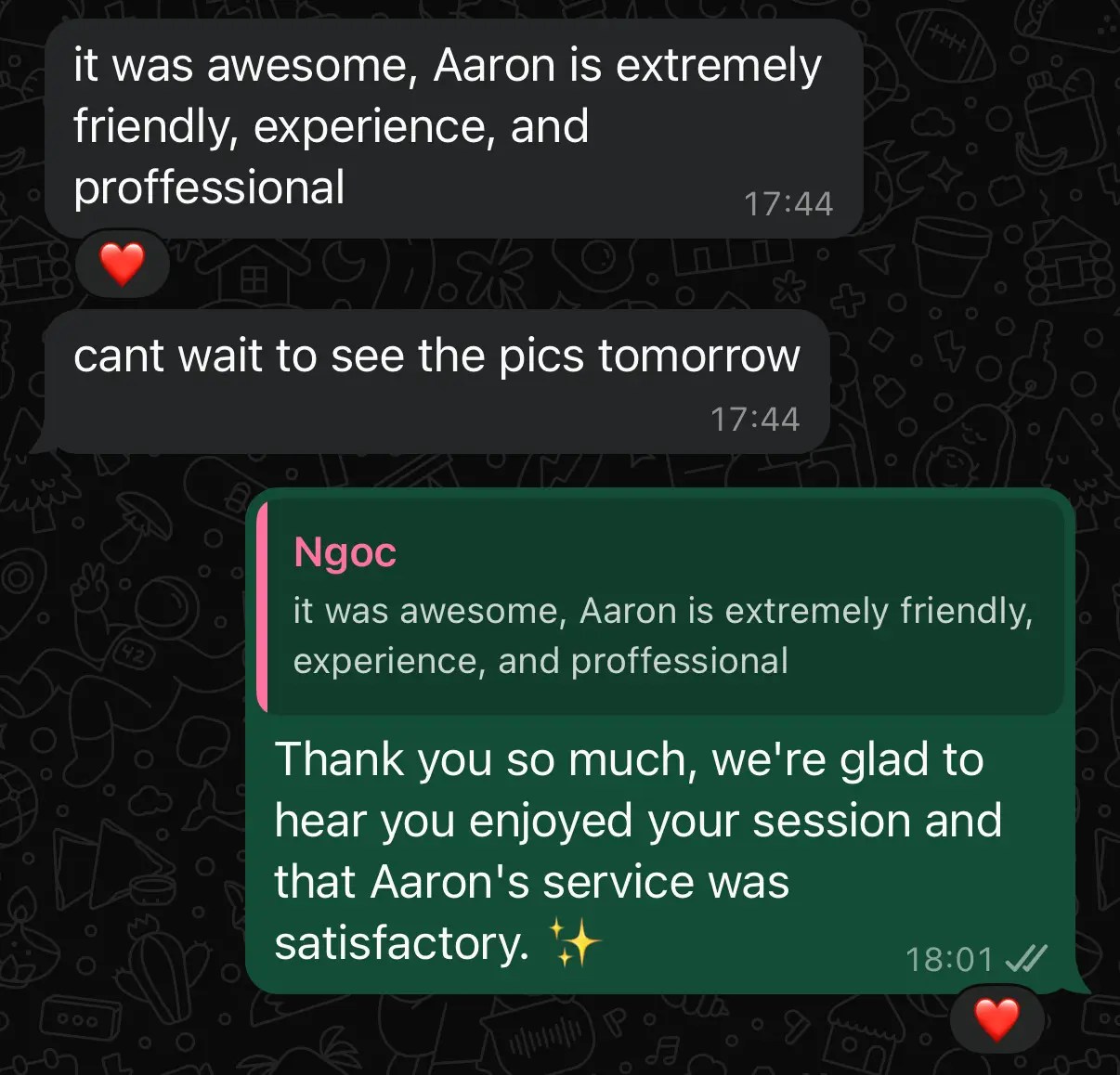Open the heart reaction under Ngoc's awesome message
Image resolution: width=1120 pixels, height=1075 pixels.
click(x=123, y=264)
